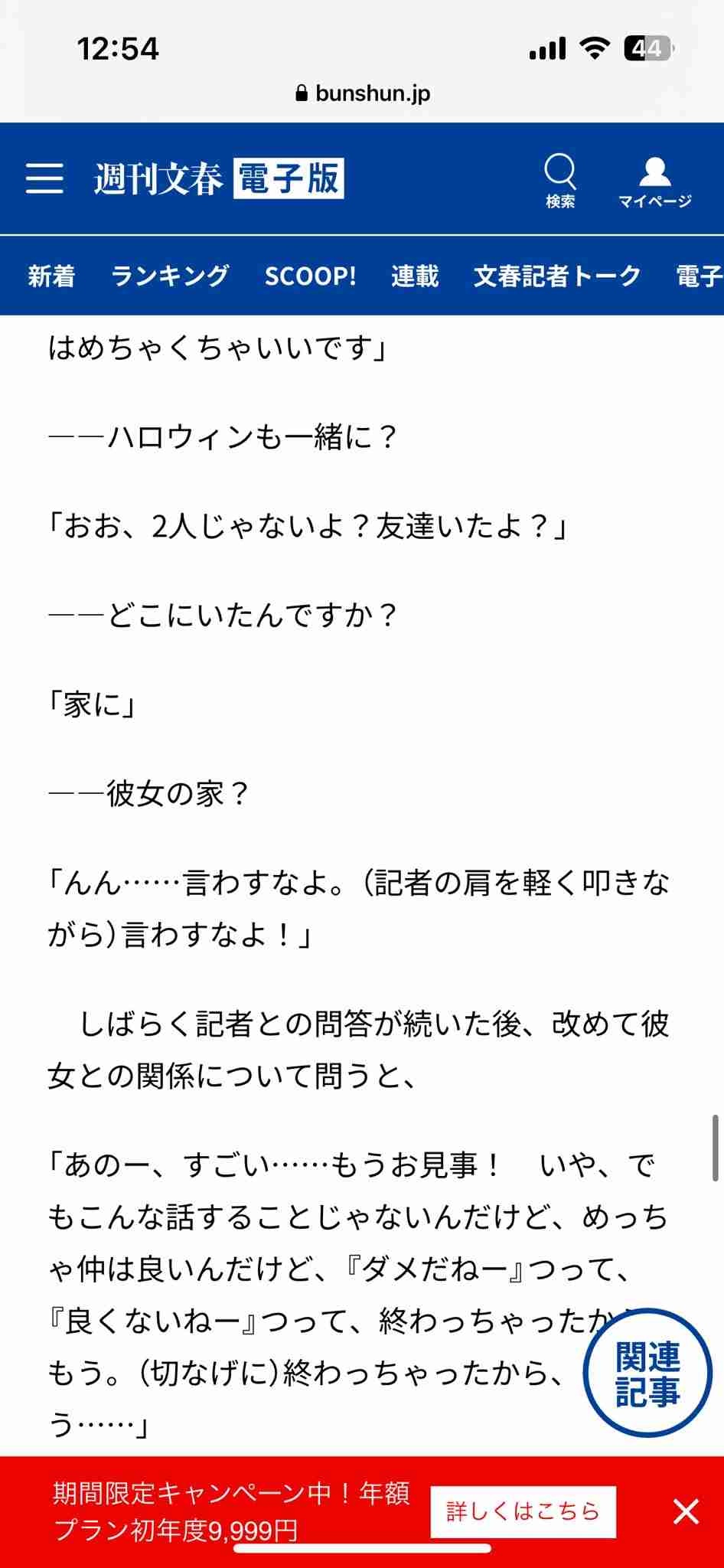Tap 詳しくはこちら campaign button

523,1512
